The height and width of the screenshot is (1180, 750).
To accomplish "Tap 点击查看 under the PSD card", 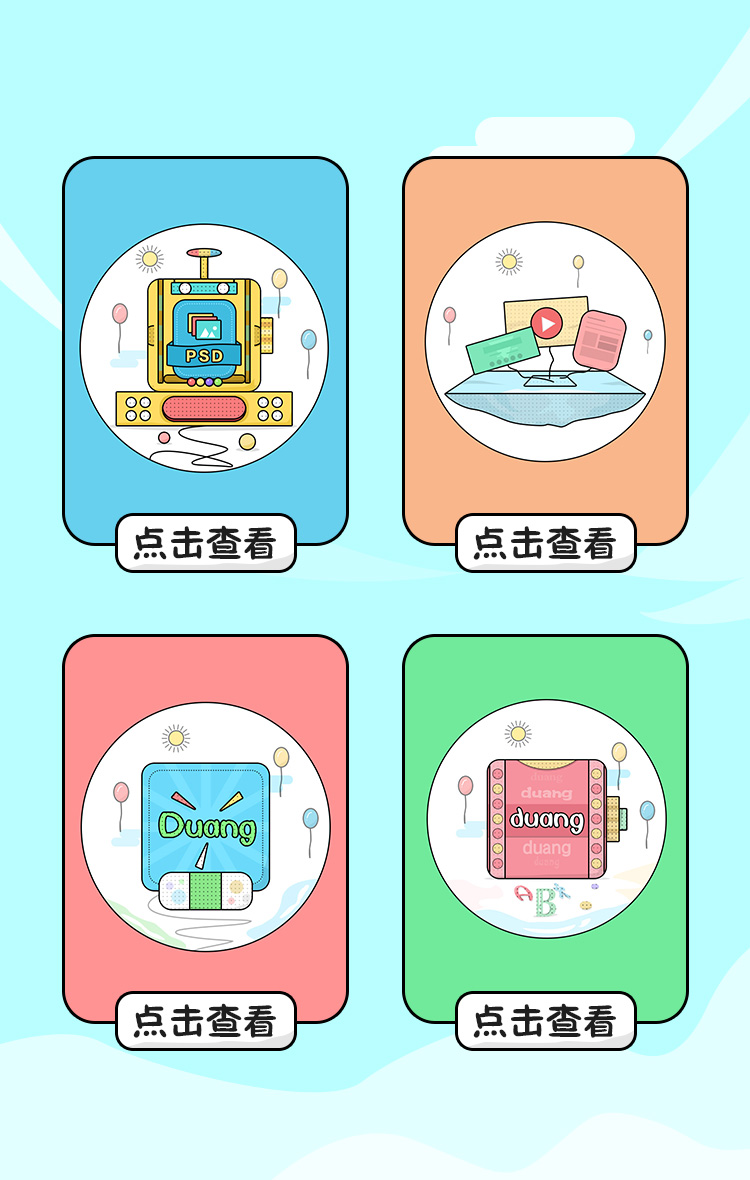I will pos(206,543).
